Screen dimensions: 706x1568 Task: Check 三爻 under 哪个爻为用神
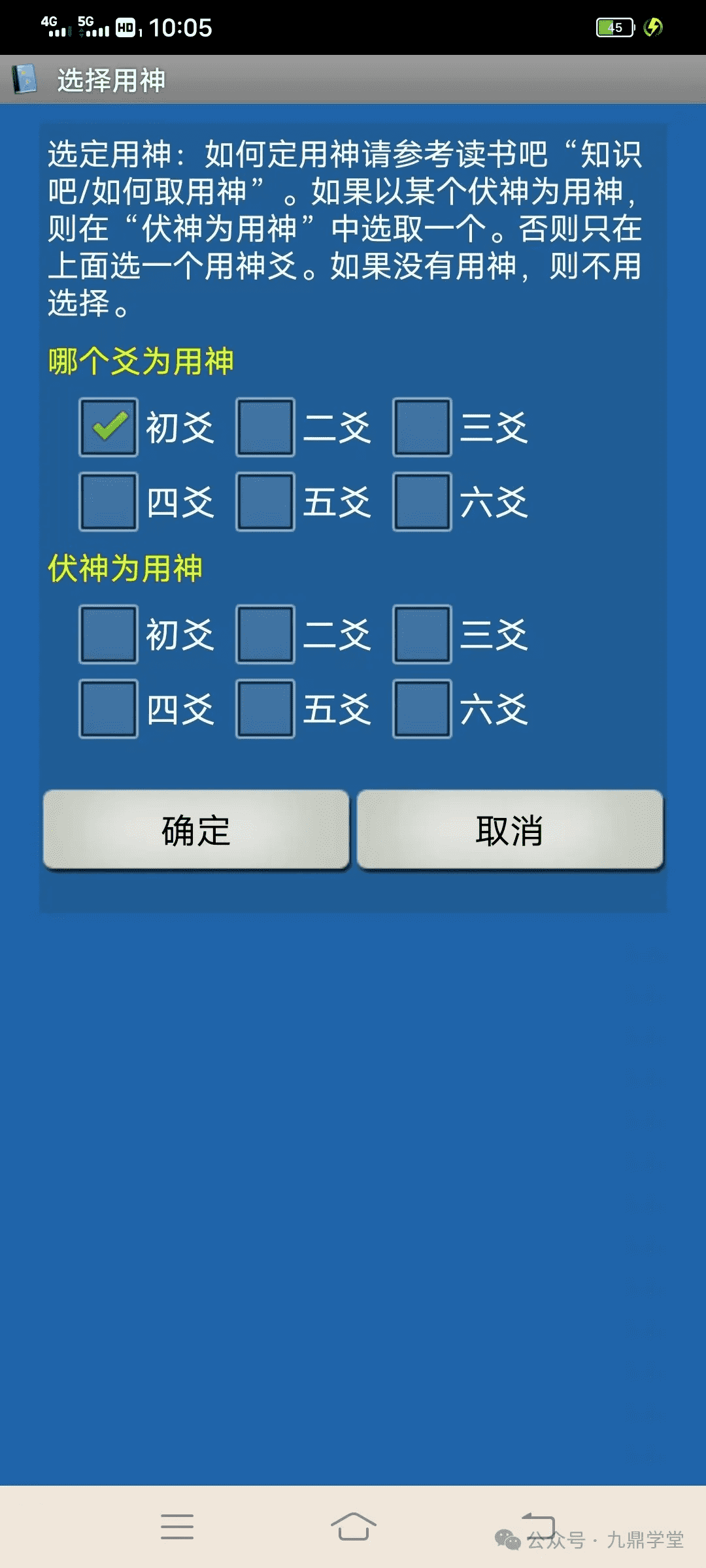click(x=422, y=427)
